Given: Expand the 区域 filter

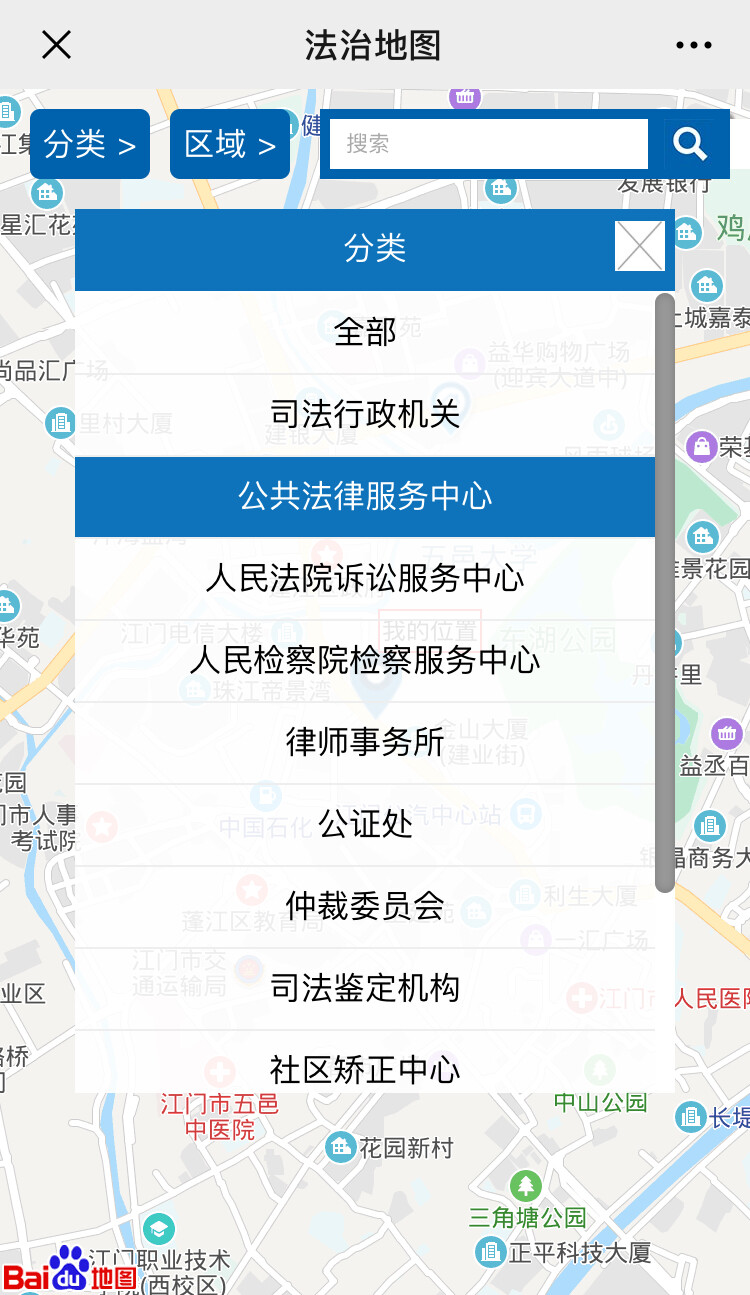Looking at the screenshot, I should tap(230, 144).
